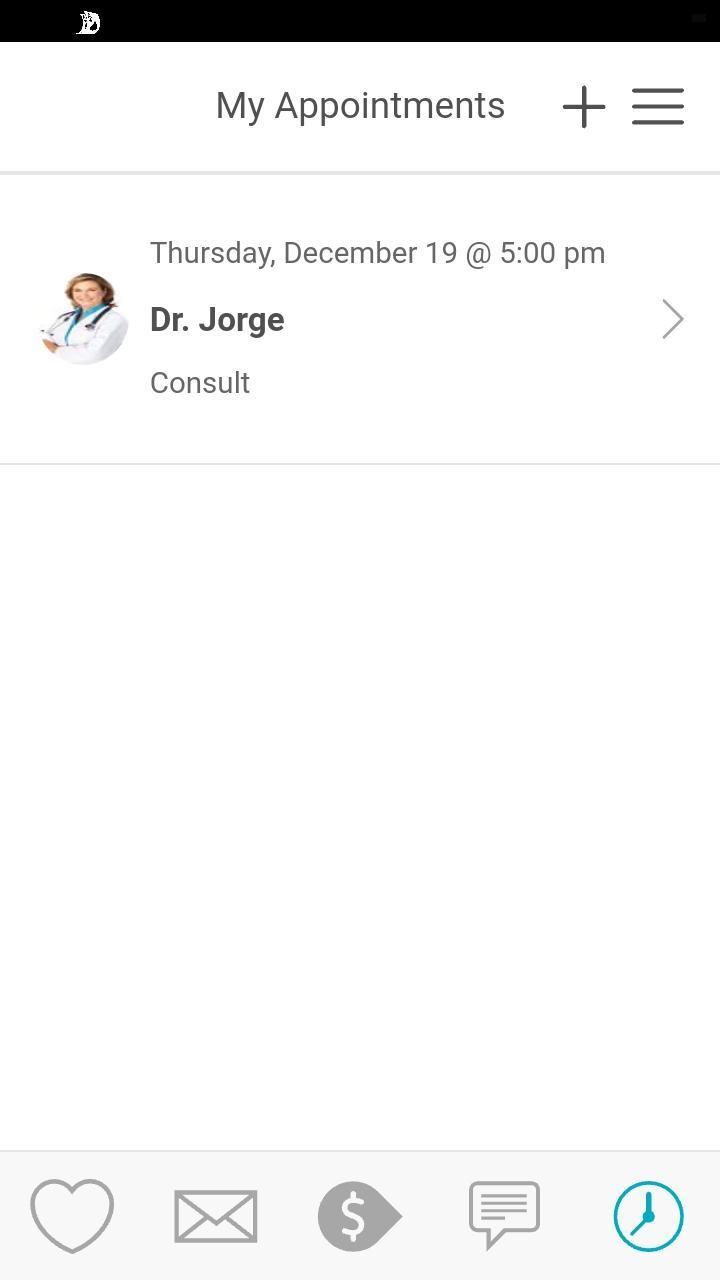Select the clock appointments tab

tap(648, 1215)
